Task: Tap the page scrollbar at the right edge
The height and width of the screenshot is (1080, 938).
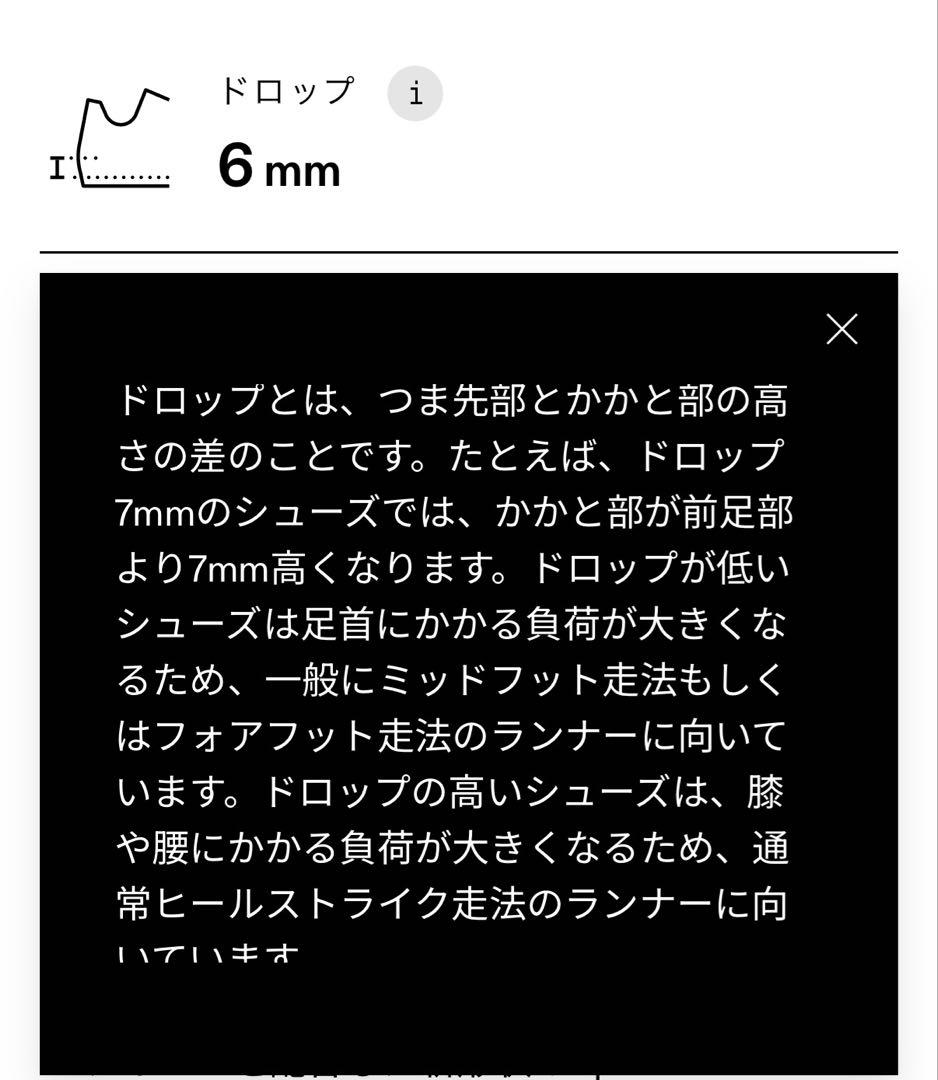Action: (934, 540)
